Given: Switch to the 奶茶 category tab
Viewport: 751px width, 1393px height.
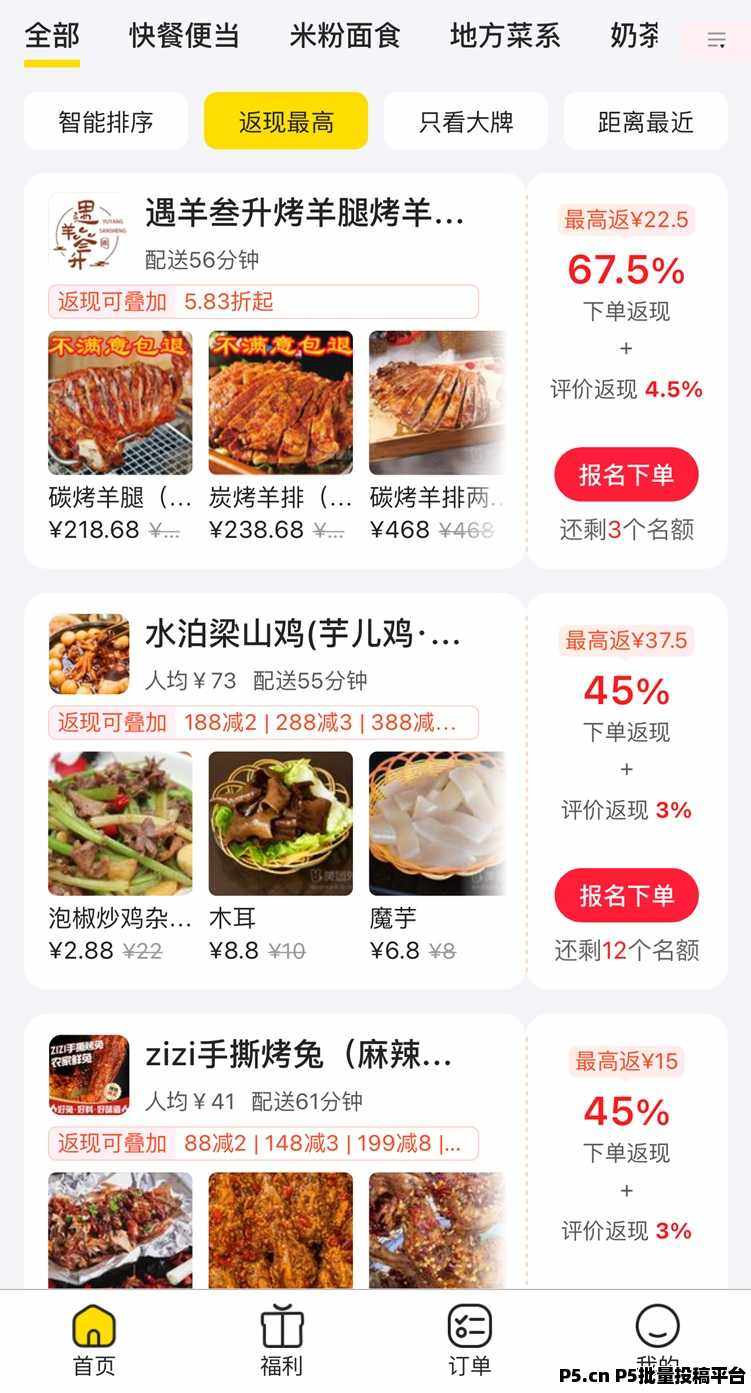Looking at the screenshot, I should [x=635, y=36].
